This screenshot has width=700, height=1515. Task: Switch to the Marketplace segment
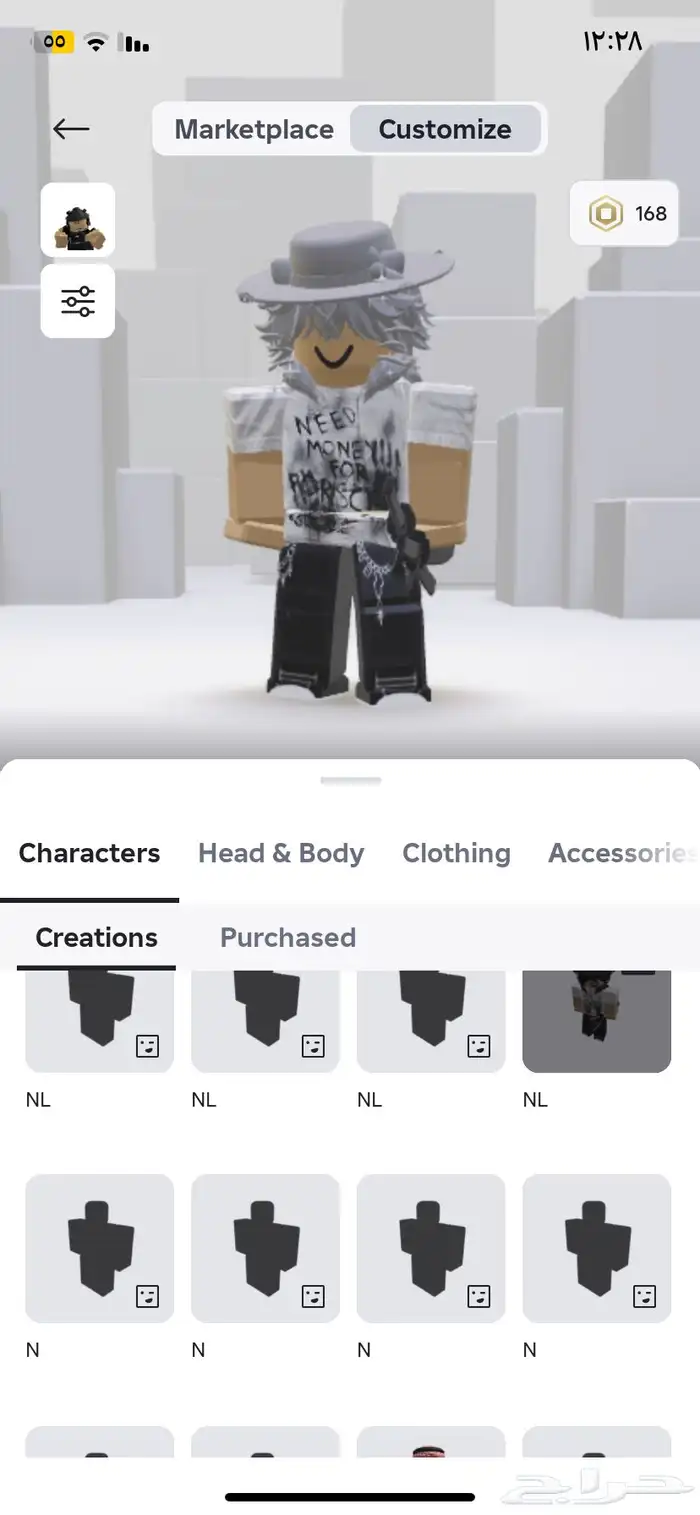[254, 129]
